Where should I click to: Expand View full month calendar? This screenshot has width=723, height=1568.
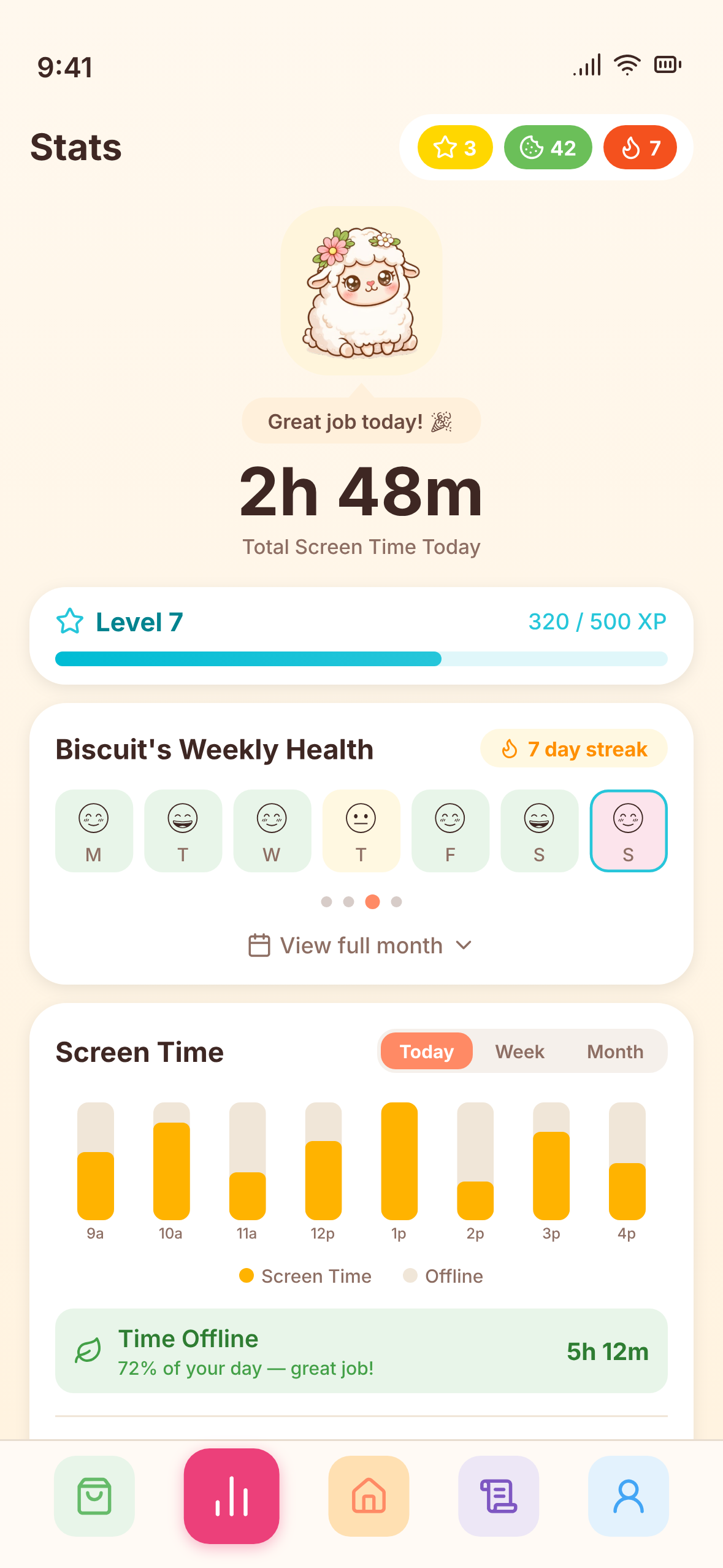(361, 945)
